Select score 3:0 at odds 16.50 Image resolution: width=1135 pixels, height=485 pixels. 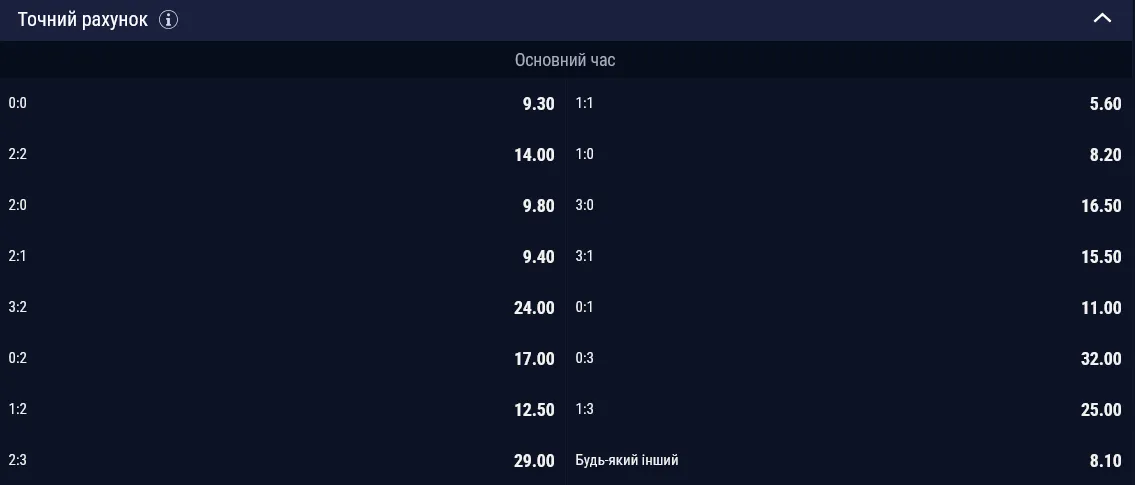(850, 206)
